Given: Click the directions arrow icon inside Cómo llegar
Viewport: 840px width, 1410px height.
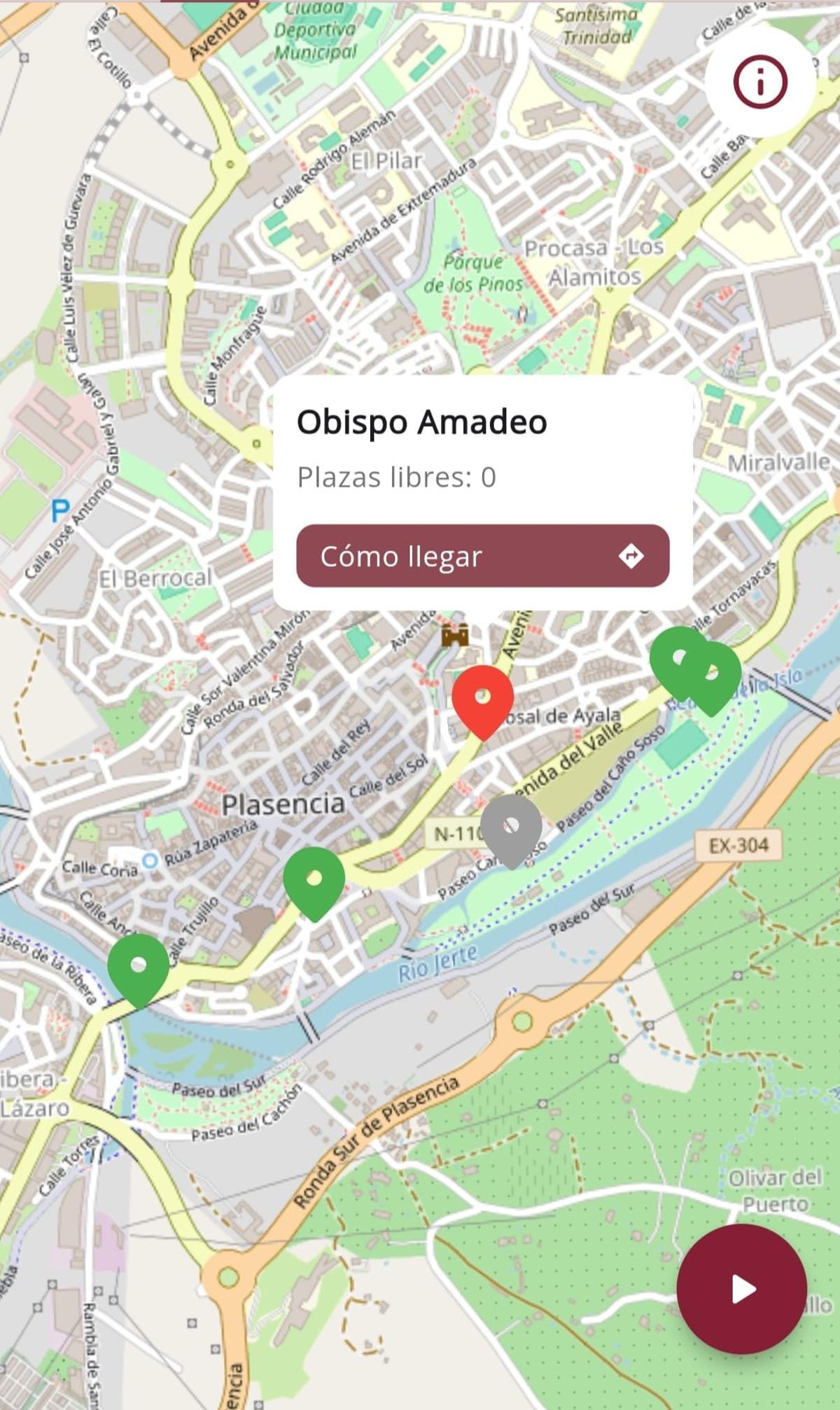Looking at the screenshot, I should 631,557.
